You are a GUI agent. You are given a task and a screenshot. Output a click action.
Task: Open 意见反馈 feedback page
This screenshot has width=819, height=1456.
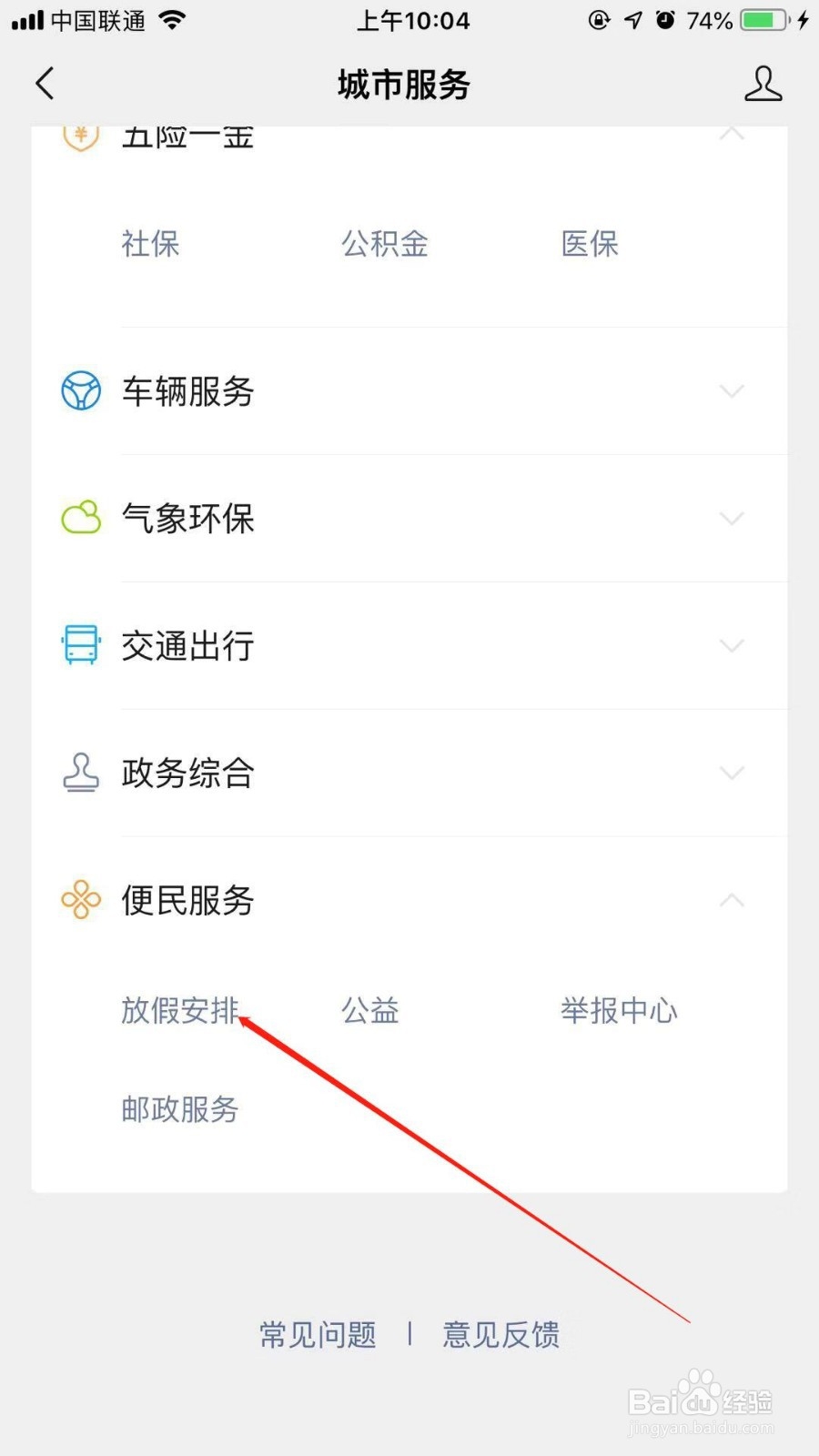click(501, 1335)
